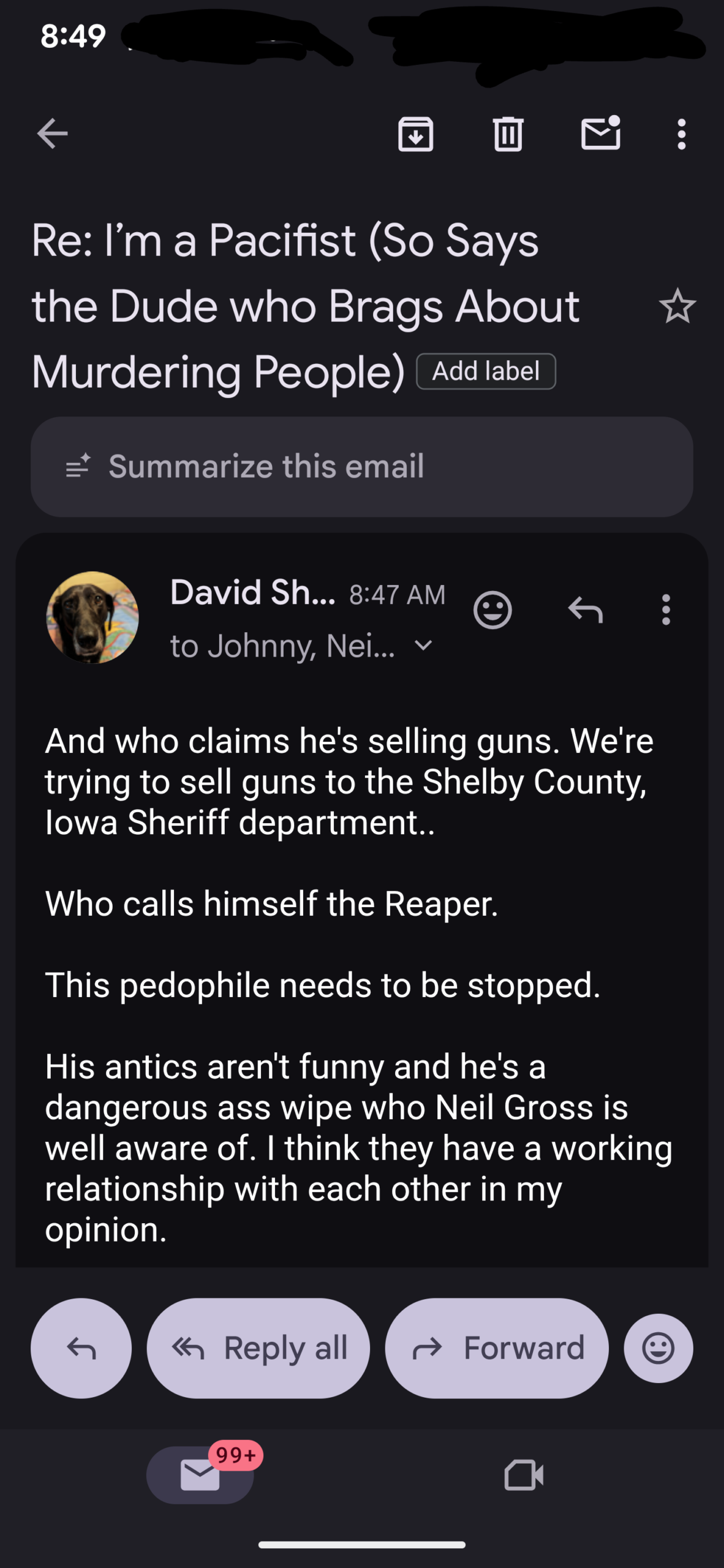
Task: Switch to the Mail tab
Action: (x=200, y=1474)
